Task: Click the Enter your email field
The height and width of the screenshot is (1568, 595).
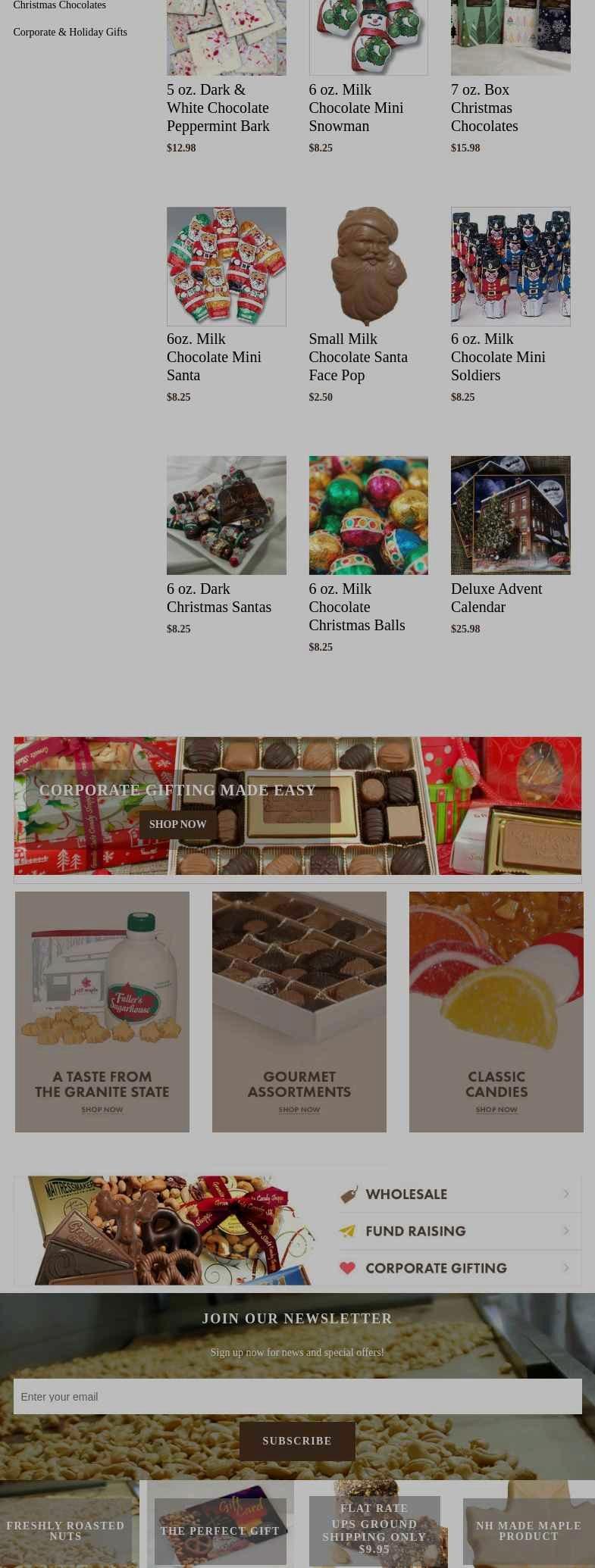Action: click(x=297, y=1396)
